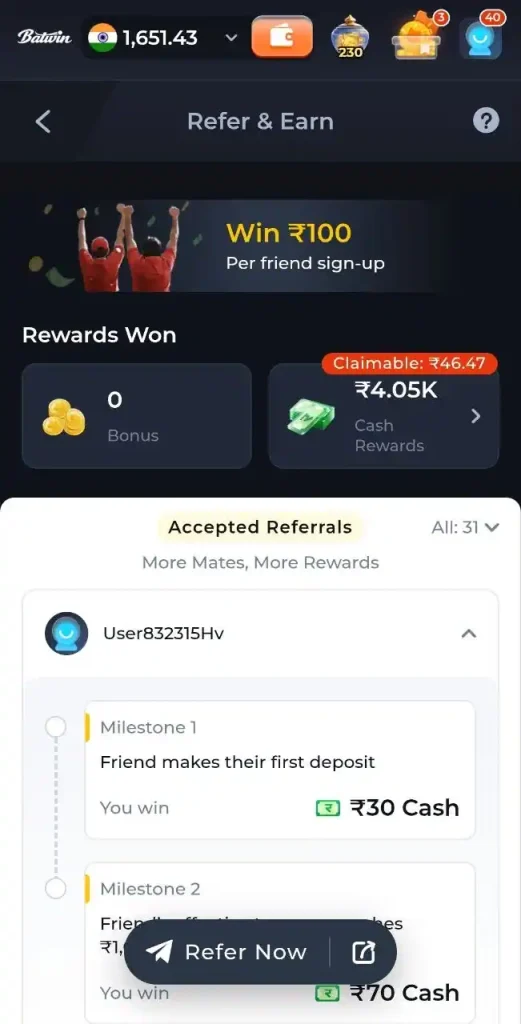
Task: Expand the balance currency dropdown
Action: click(x=231, y=38)
